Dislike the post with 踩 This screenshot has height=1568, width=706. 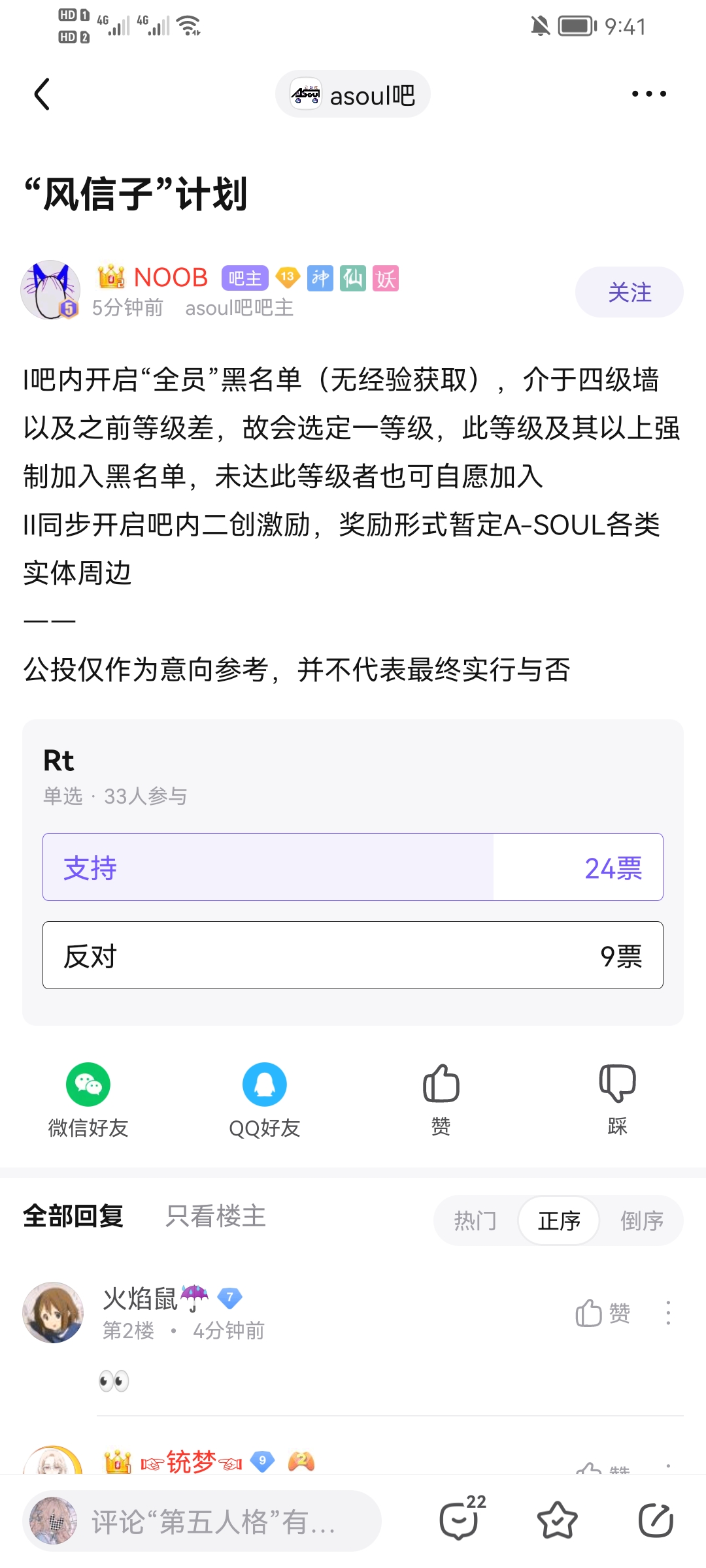tap(618, 1100)
